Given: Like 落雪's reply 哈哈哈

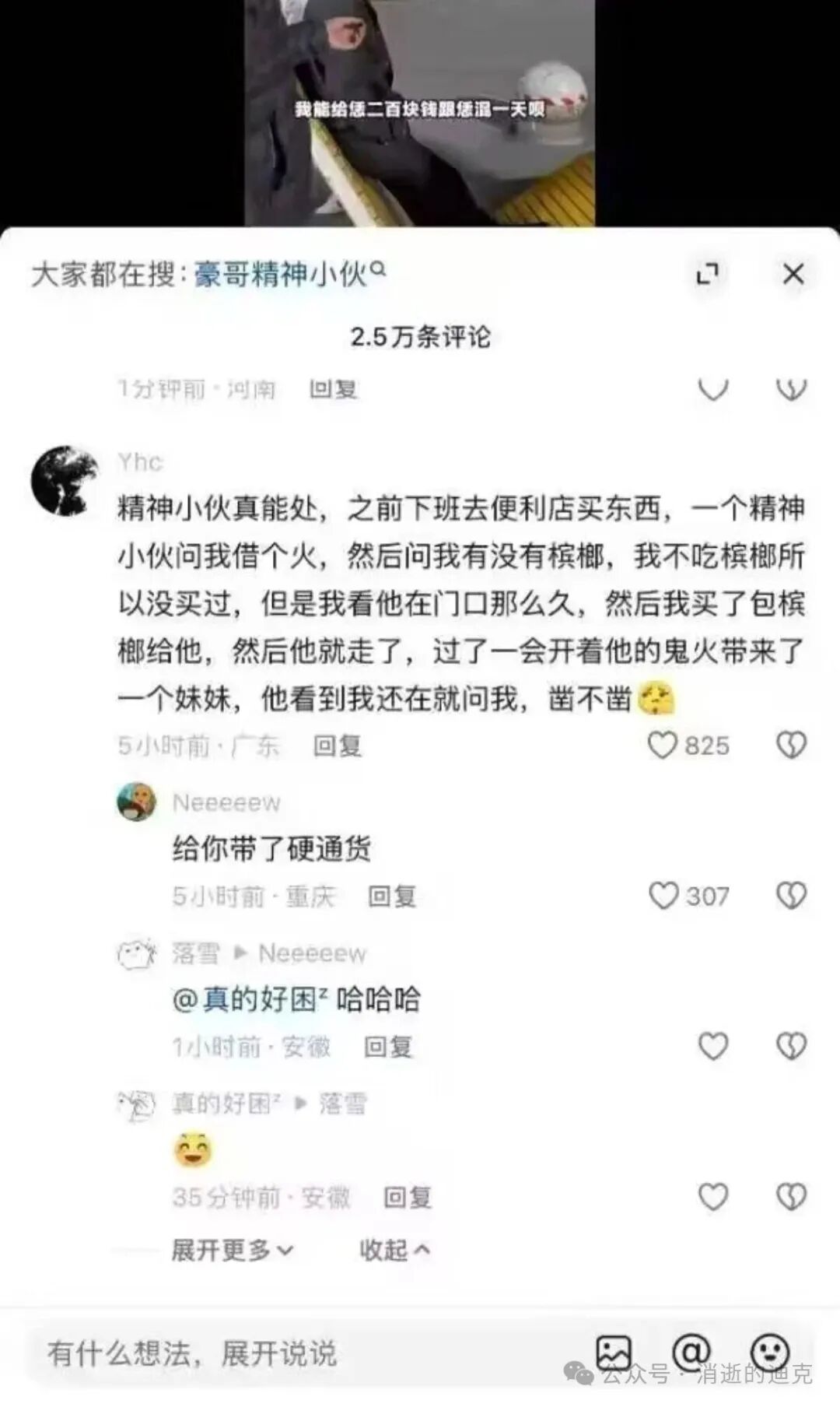Looking at the screenshot, I should point(712,1046).
